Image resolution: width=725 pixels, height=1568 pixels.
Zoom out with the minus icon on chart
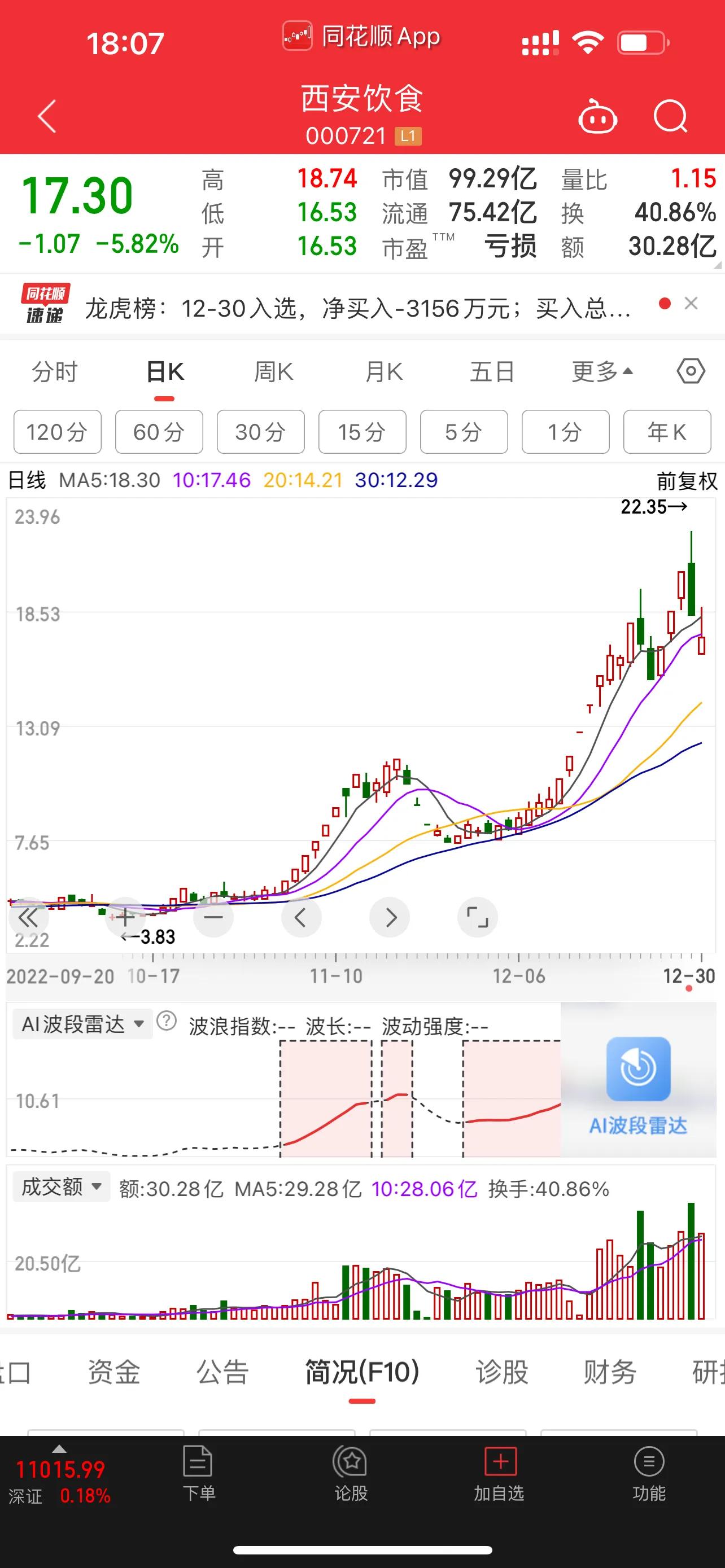[213, 917]
